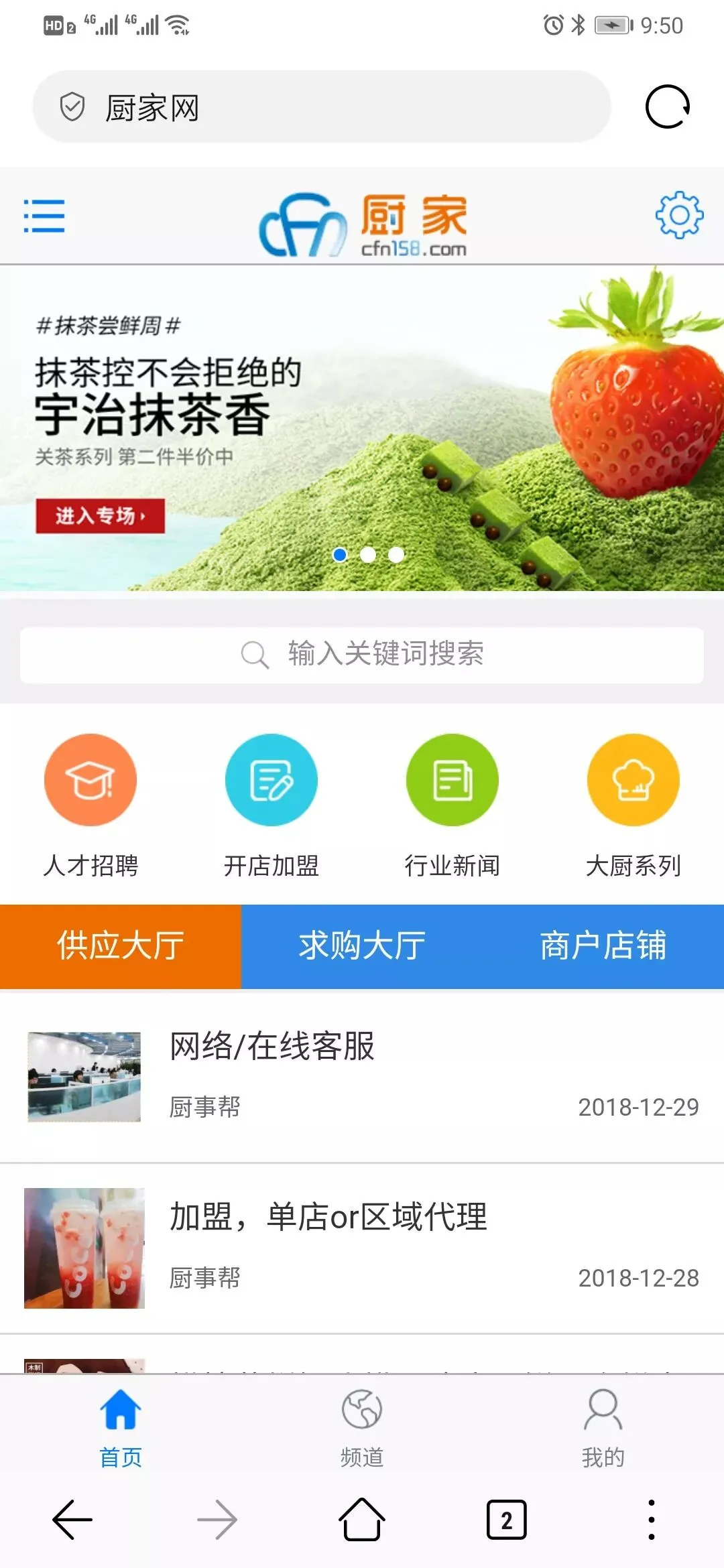Open 开店加盟 category
This screenshot has height=1568, width=724.
271,805
